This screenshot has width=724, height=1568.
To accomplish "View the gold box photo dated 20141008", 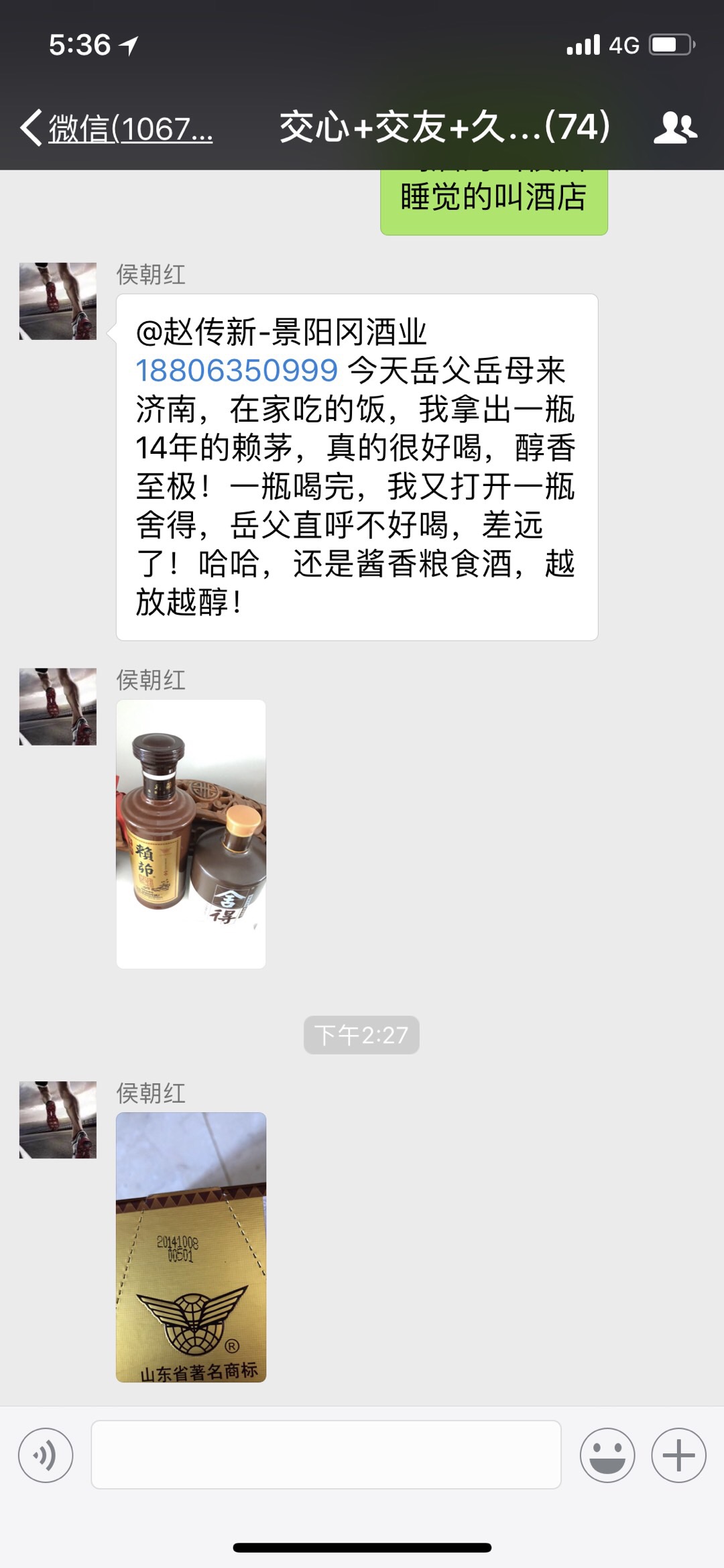I will click(191, 1247).
